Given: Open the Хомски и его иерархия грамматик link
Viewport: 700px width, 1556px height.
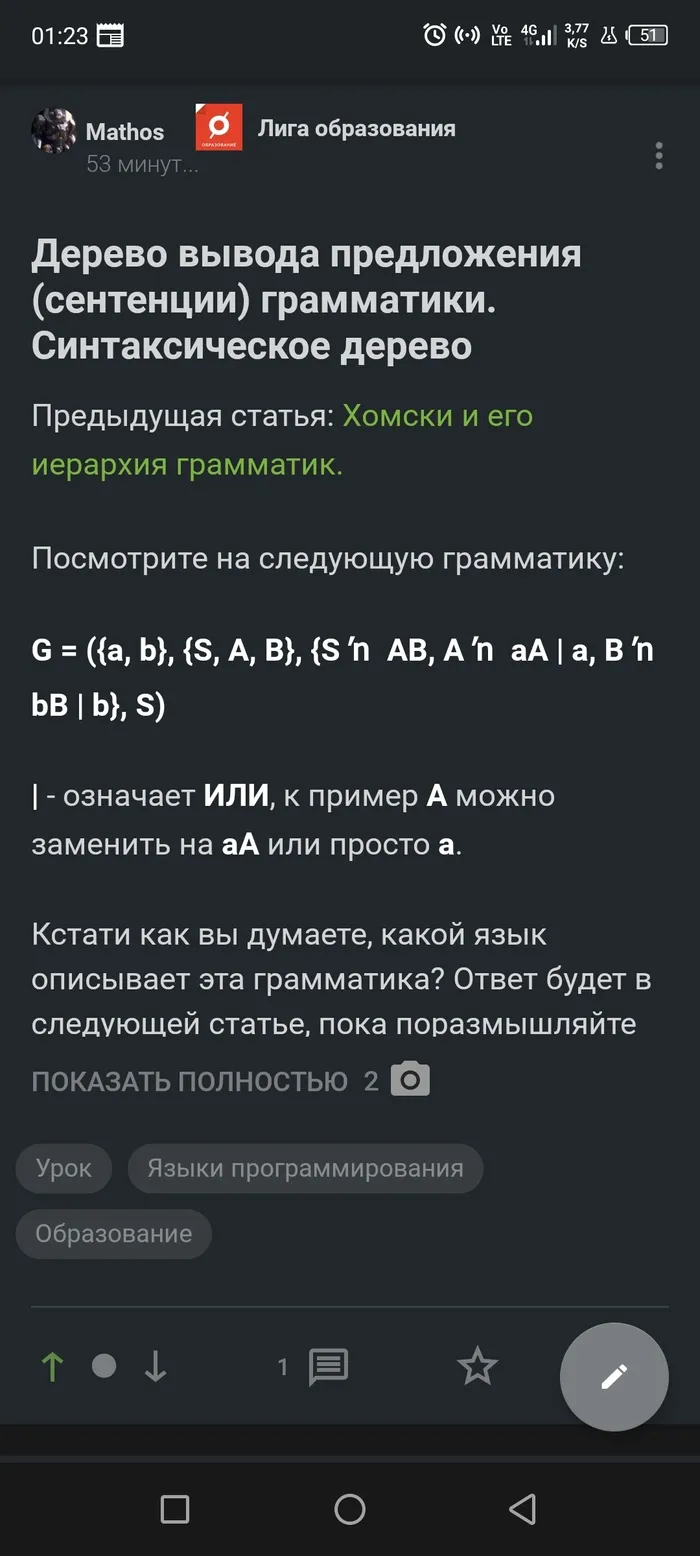Looking at the screenshot, I should (282, 440).
